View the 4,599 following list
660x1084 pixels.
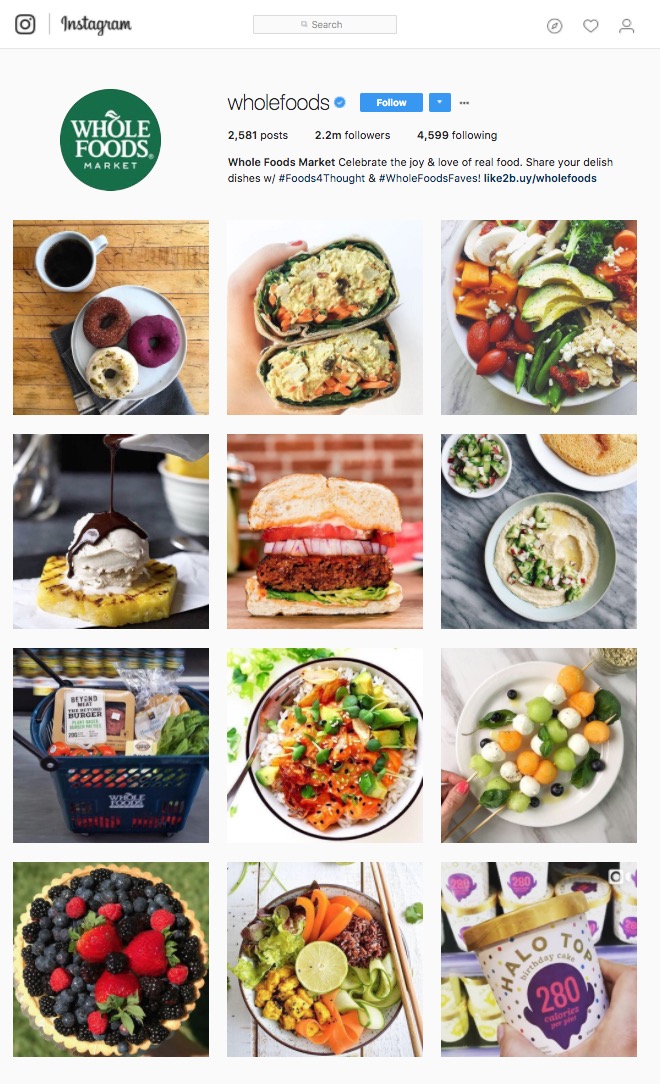(x=457, y=136)
